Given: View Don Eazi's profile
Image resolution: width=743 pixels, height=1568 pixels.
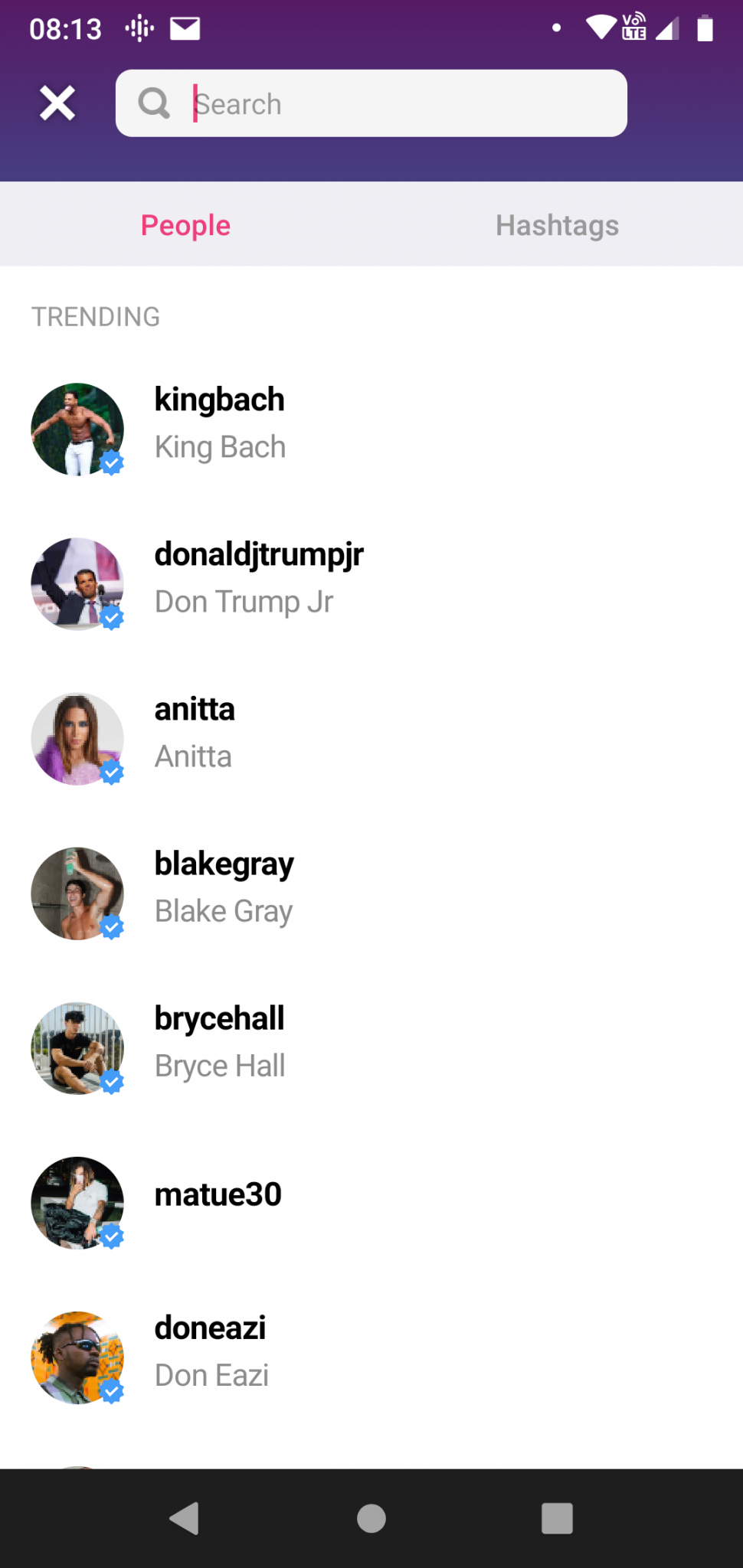Looking at the screenshot, I should click(371, 1357).
